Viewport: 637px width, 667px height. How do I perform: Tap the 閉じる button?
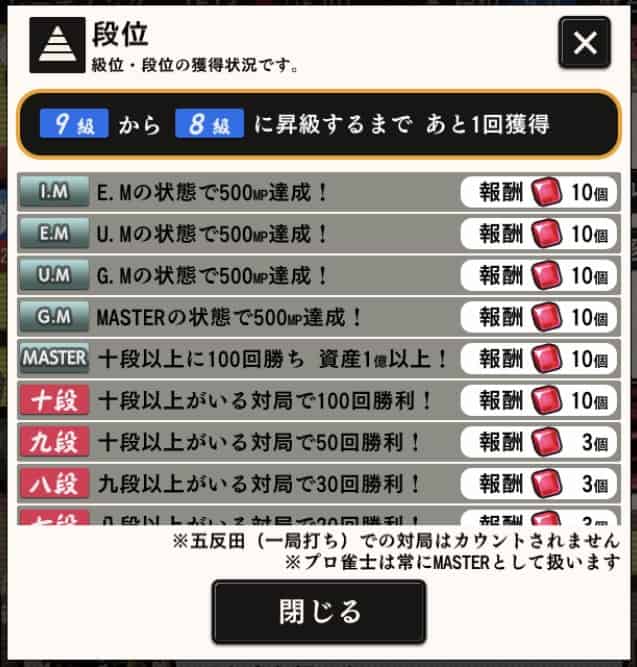(319, 611)
